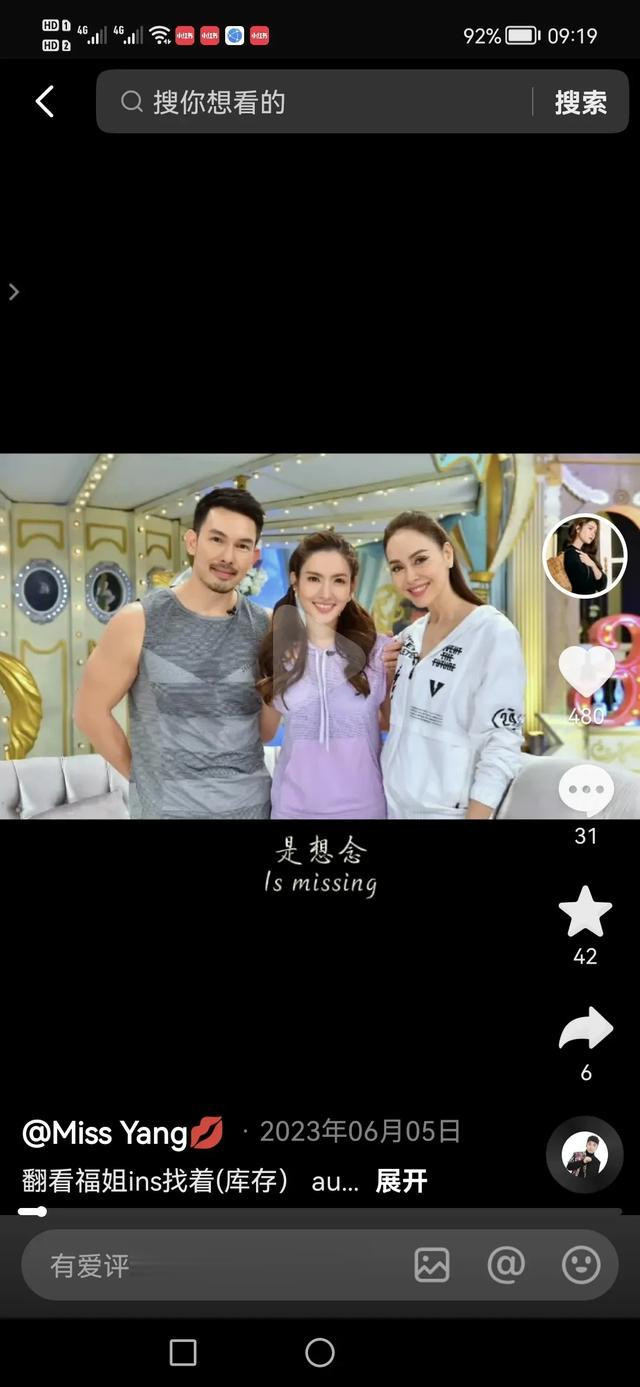
Task: Open the spinning music disc
Action: (x=585, y=1155)
